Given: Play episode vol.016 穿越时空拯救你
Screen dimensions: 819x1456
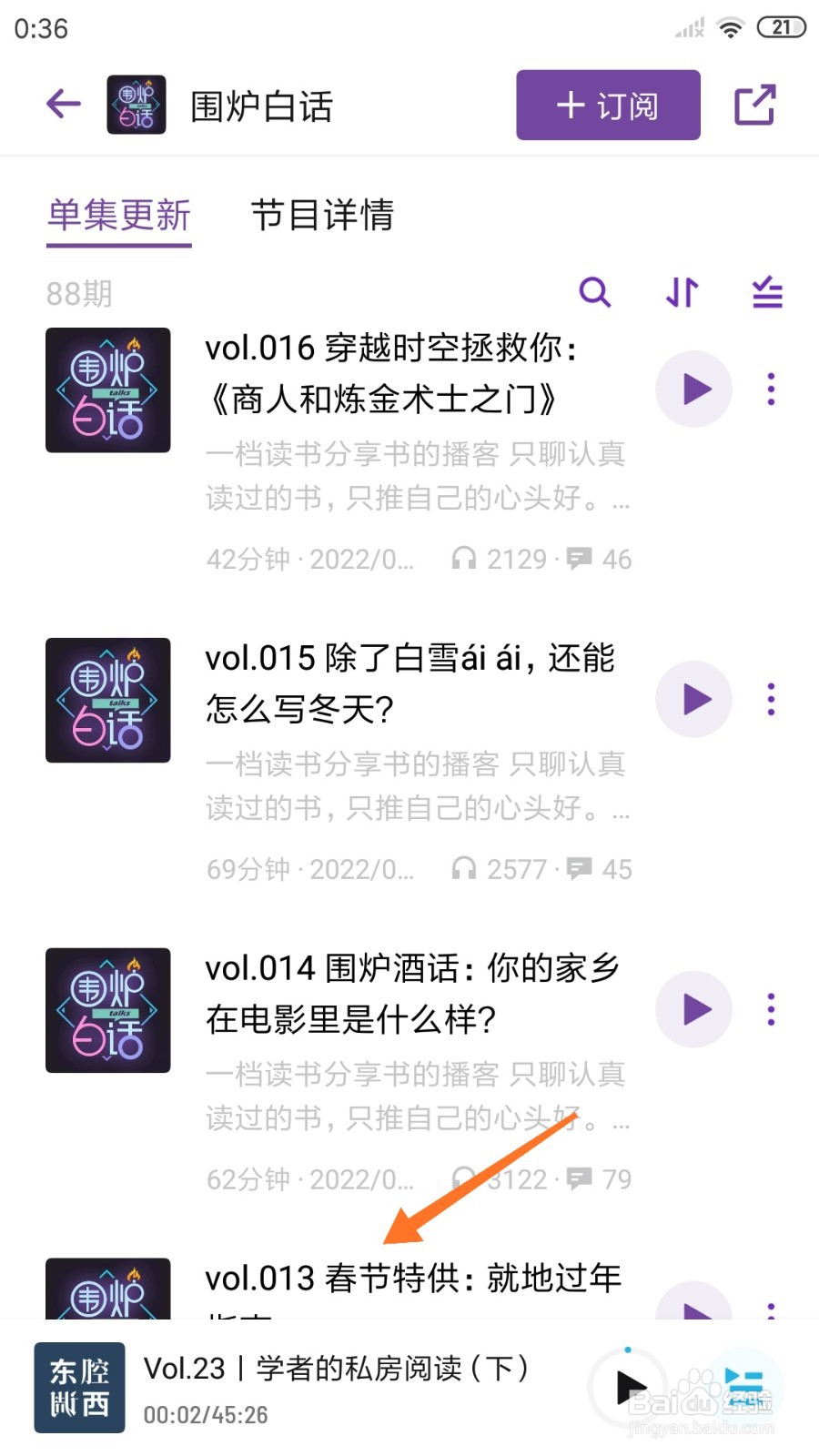Looking at the screenshot, I should click(x=693, y=389).
